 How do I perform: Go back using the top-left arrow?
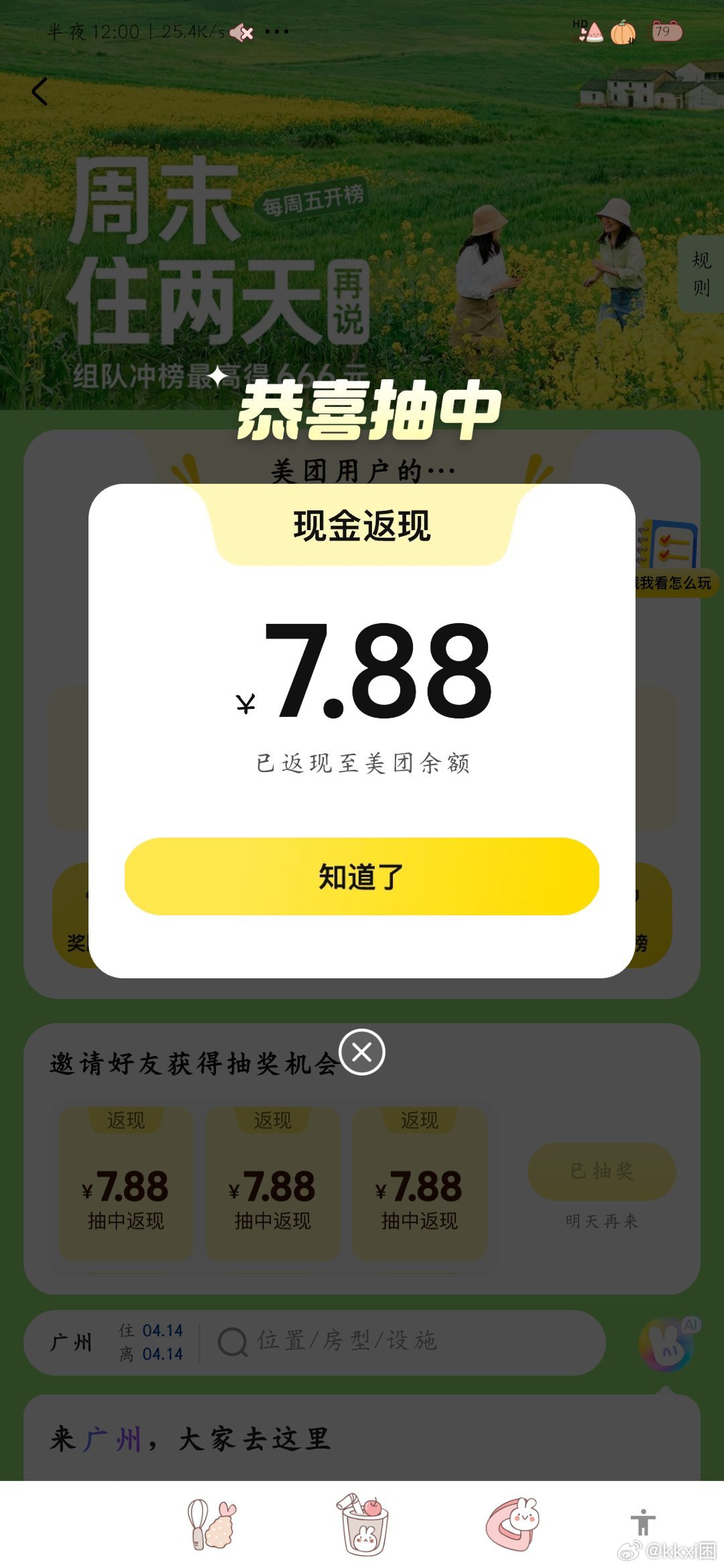(40, 92)
